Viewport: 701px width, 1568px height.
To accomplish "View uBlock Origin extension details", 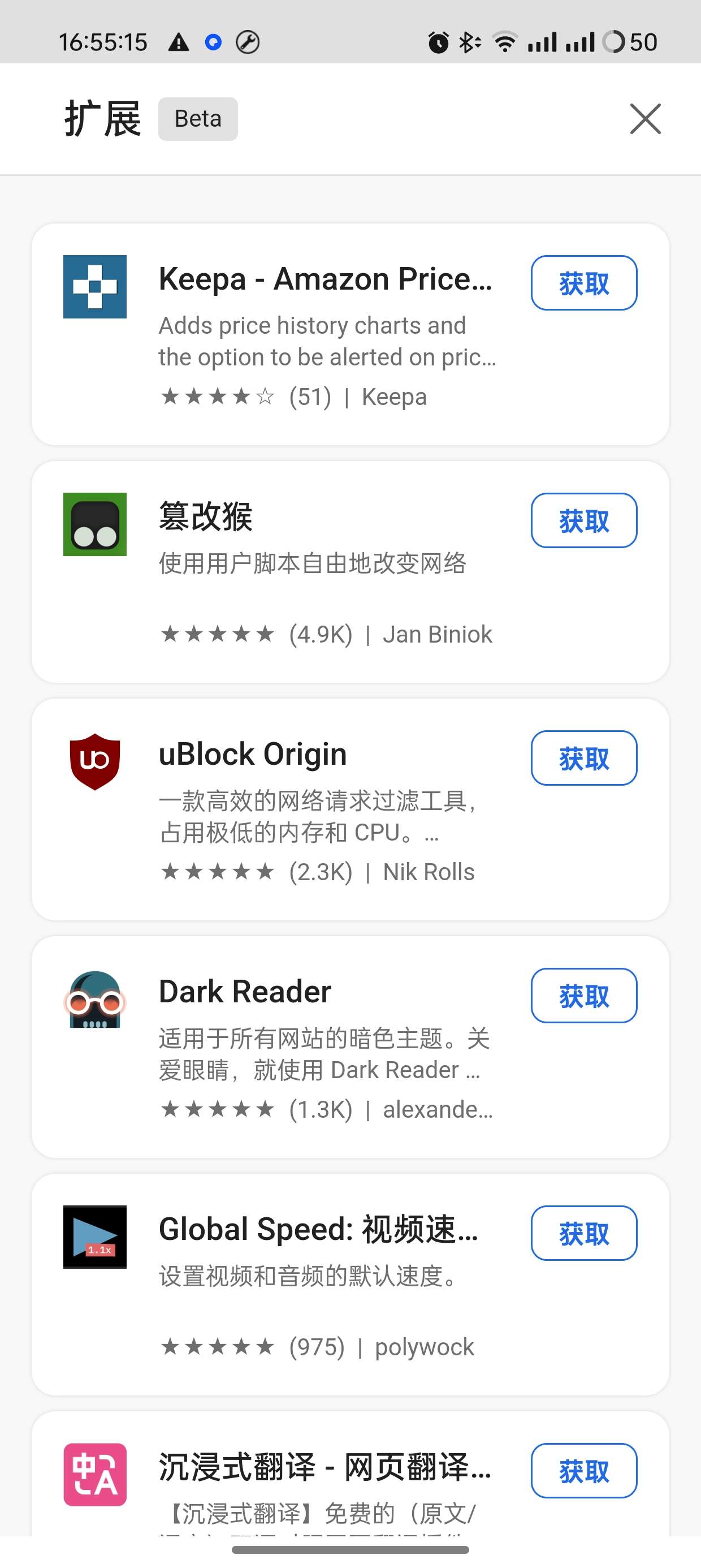I will (253, 753).
